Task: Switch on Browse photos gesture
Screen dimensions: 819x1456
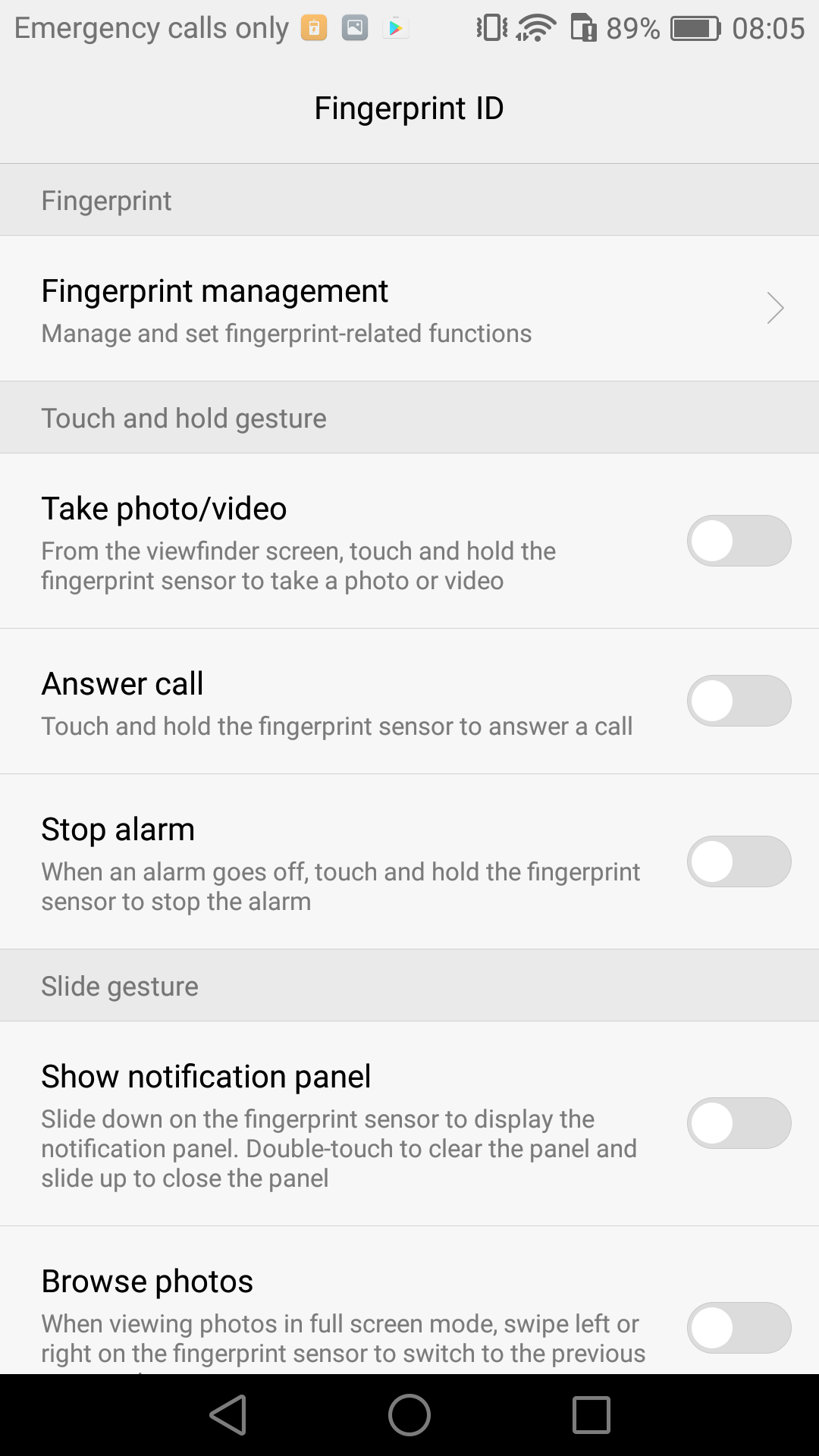Action: 739,1328
